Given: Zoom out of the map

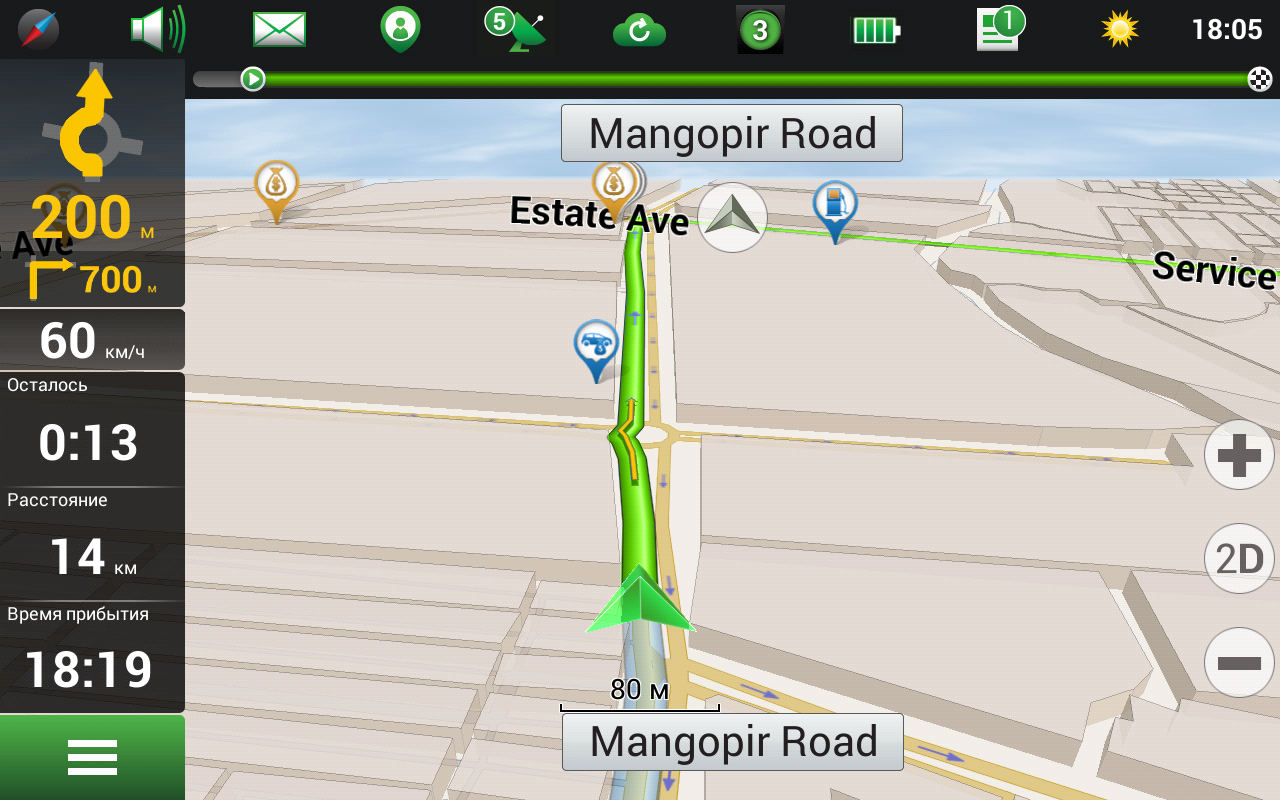Looking at the screenshot, I should pyautogui.click(x=1239, y=662).
